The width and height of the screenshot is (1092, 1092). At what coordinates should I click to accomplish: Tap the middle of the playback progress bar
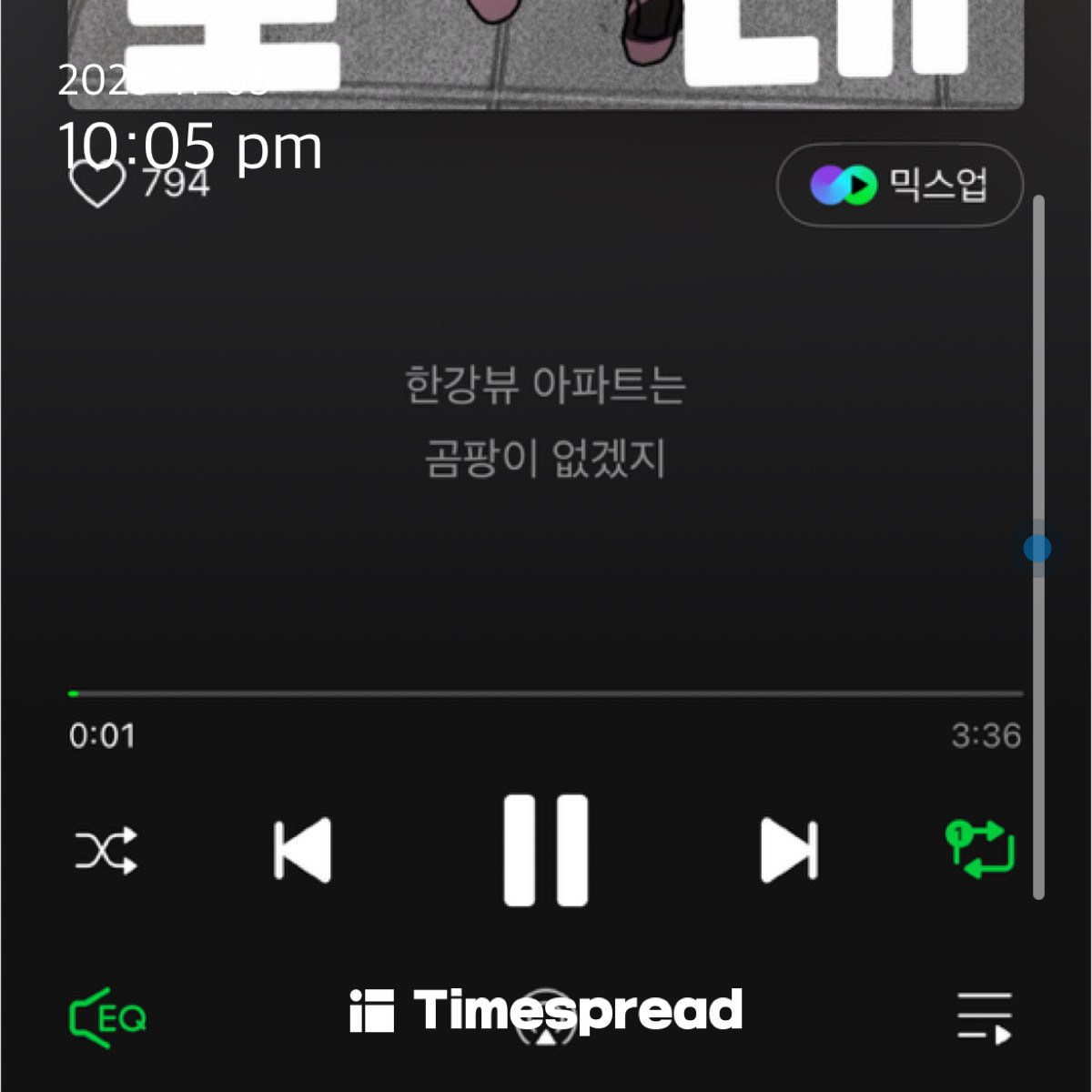click(x=546, y=693)
